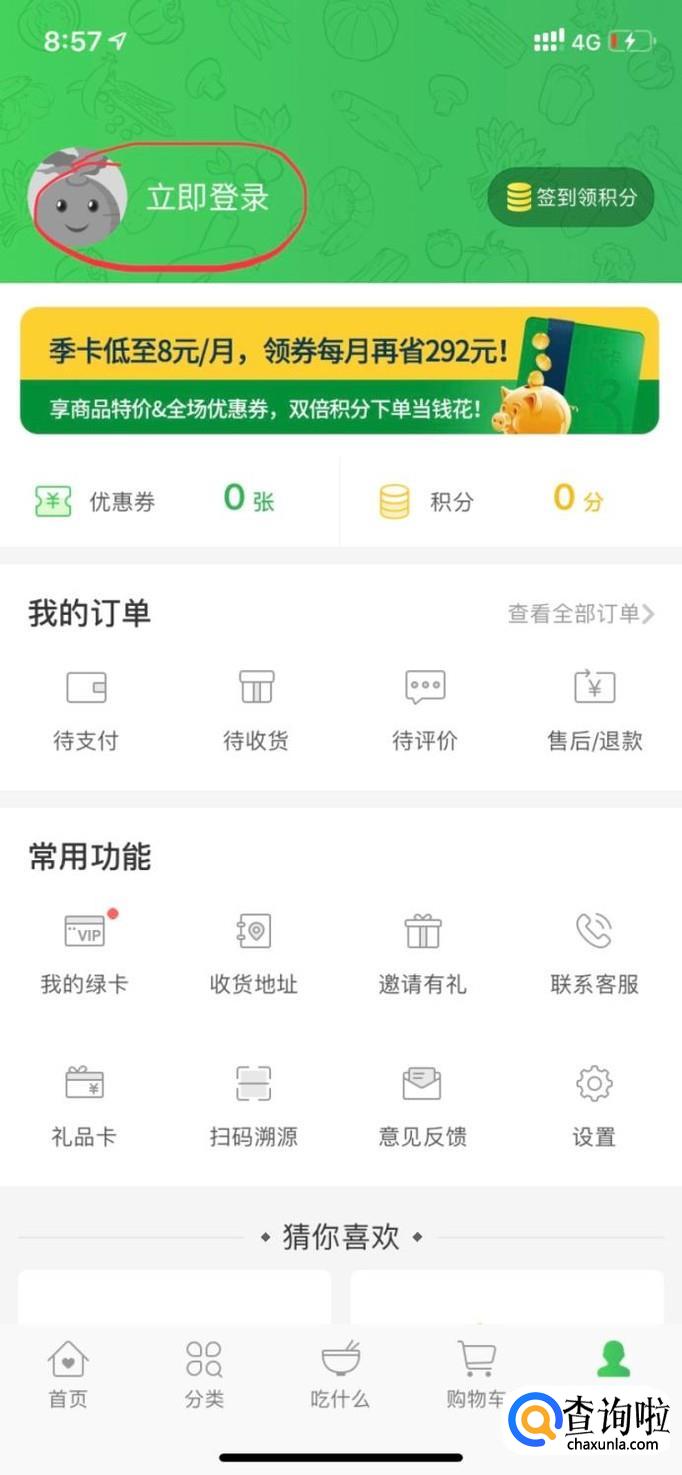Open the 季卡 membership promo banner

[x=340, y=371]
